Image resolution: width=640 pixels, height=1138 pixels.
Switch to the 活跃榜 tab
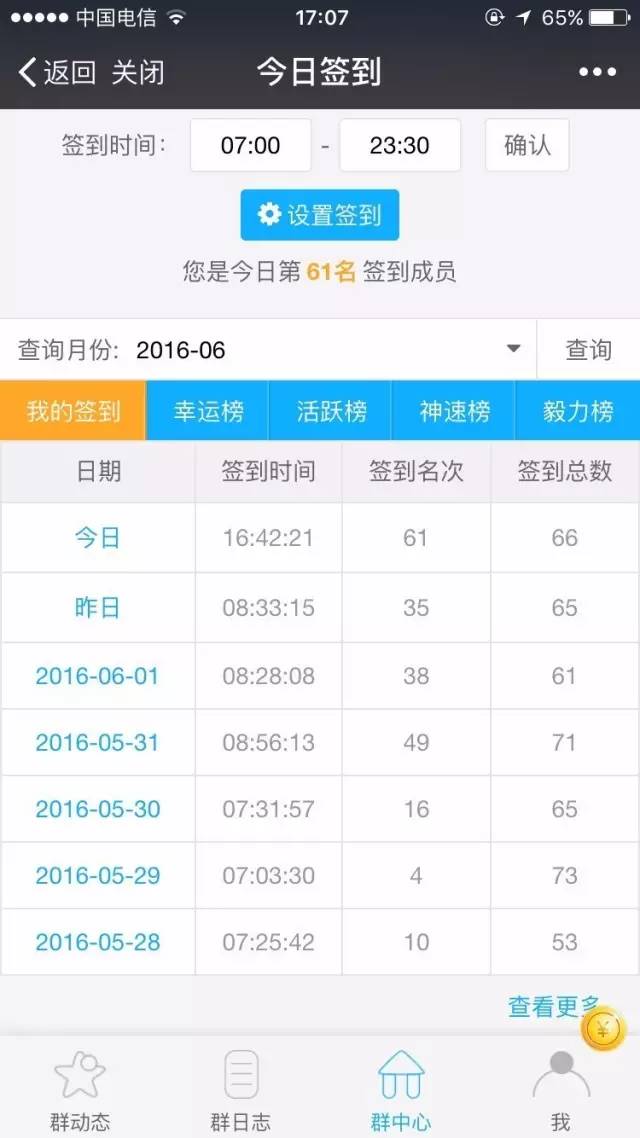tap(330, 411)
